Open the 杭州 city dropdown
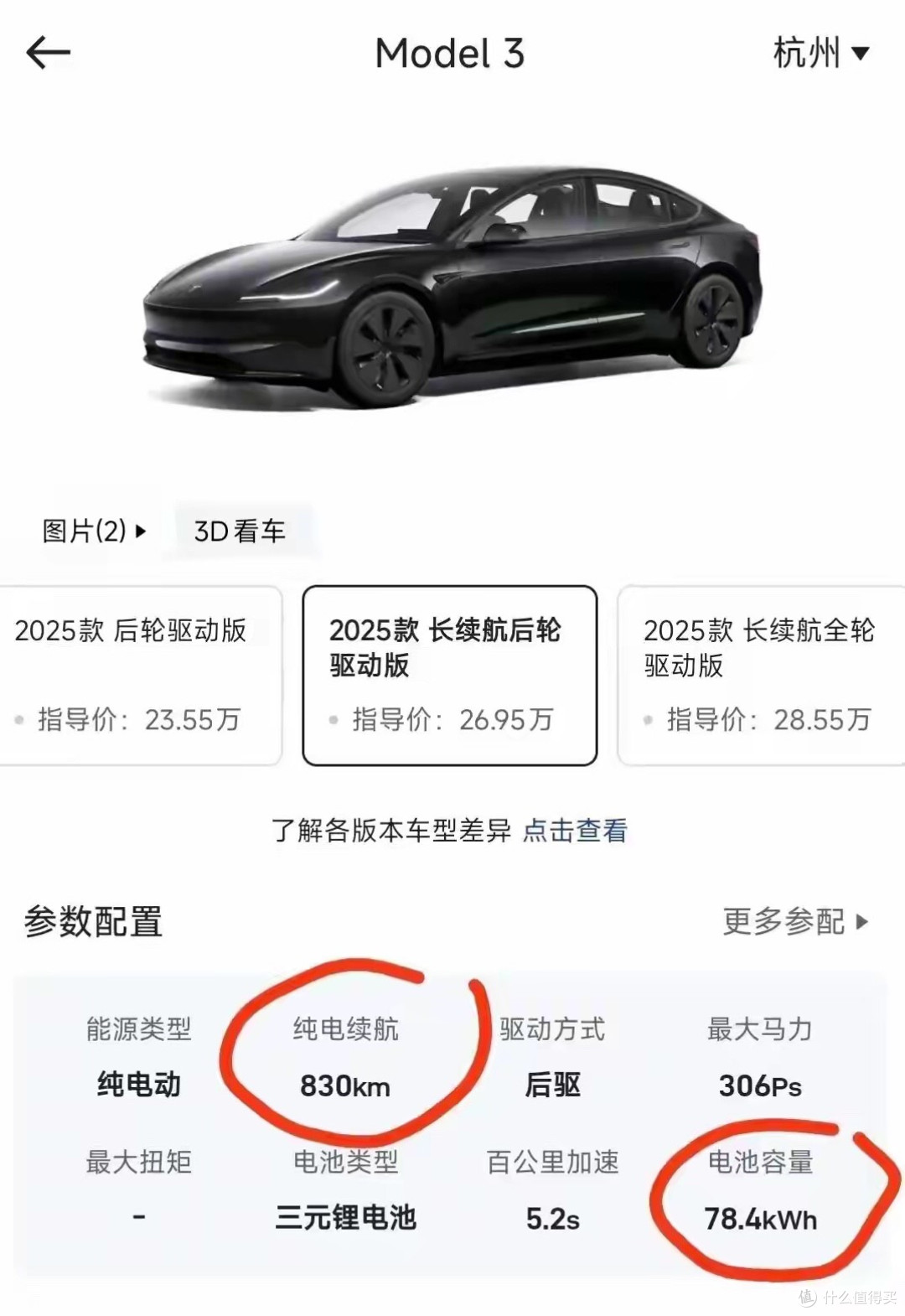 point(820,53)
